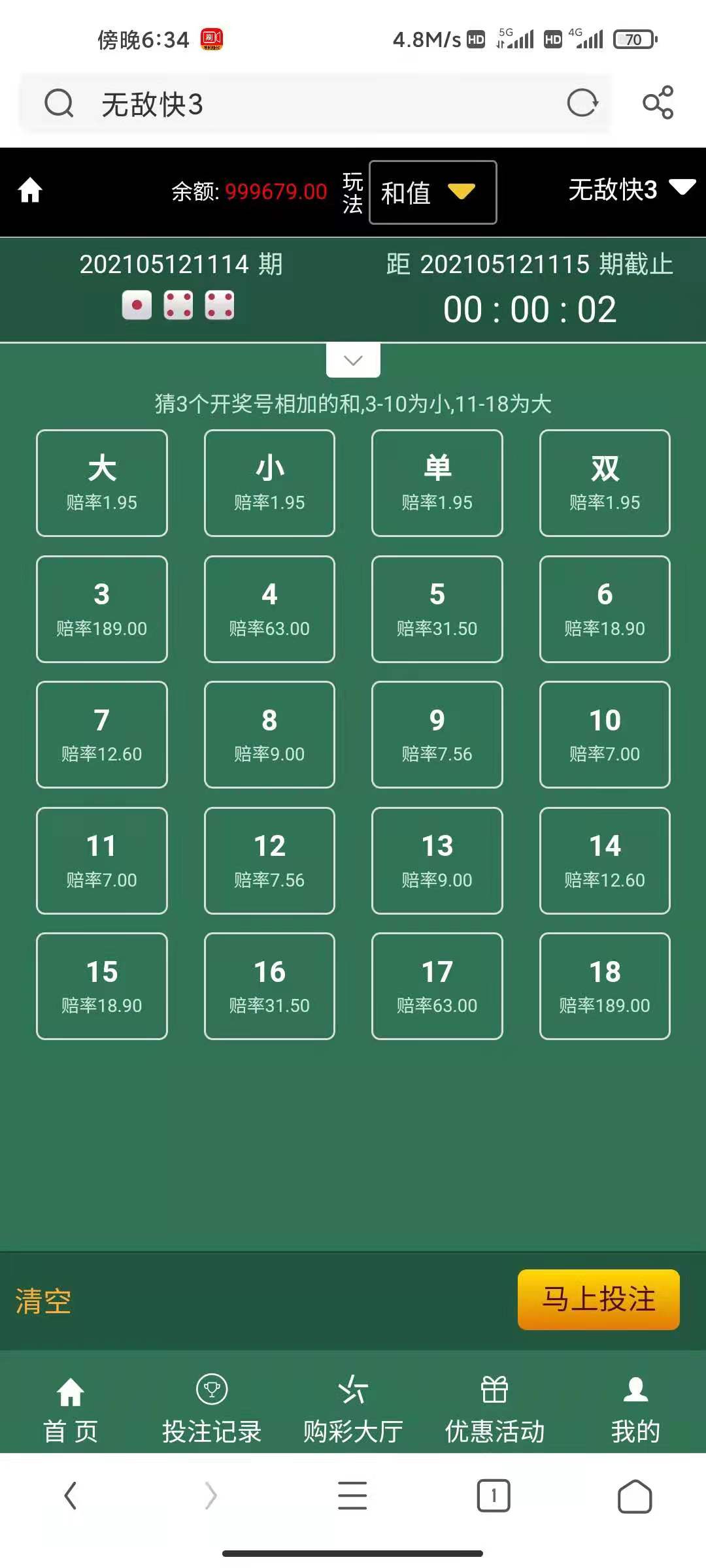Image resolution: width=706 pixels, height=1568 pixels.
Task: Select the 小 bet option
Action: coord(269,483)
